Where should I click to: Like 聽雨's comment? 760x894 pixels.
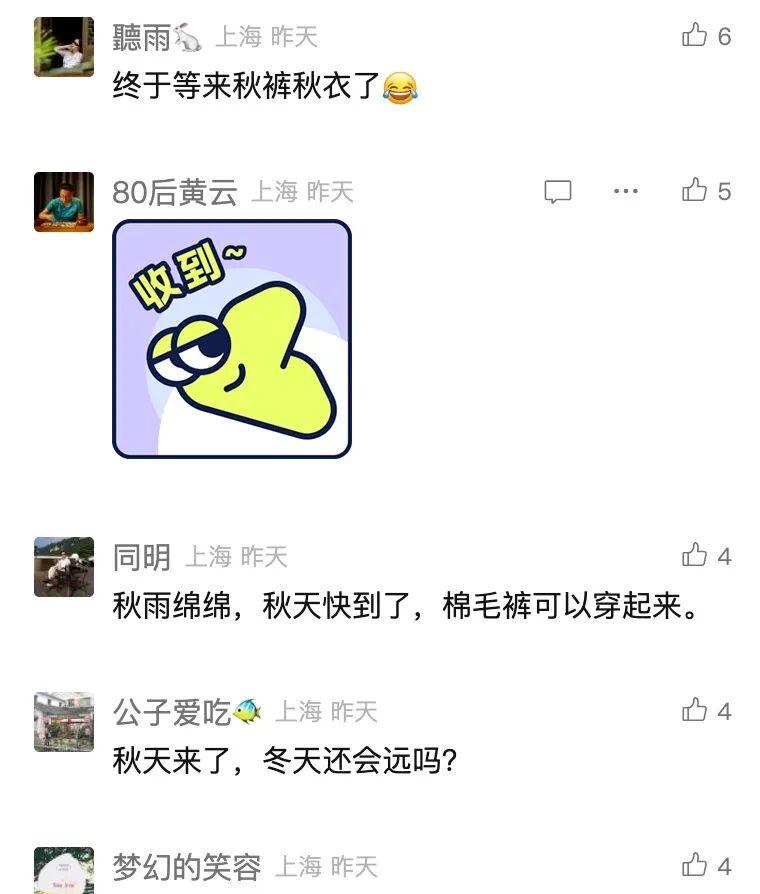point(695,36)
